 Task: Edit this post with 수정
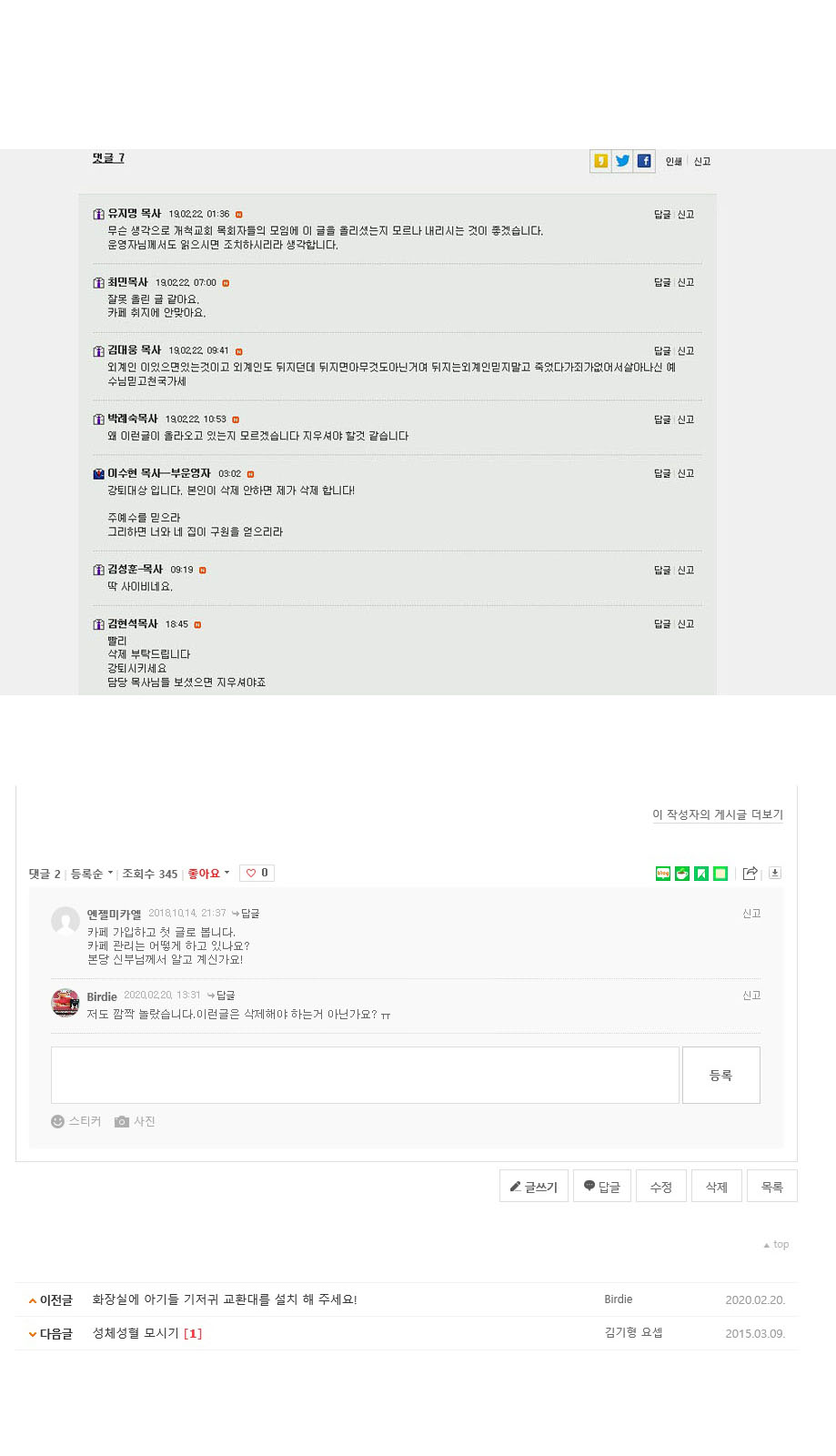pyautogui.click(x=661, y=1186)
